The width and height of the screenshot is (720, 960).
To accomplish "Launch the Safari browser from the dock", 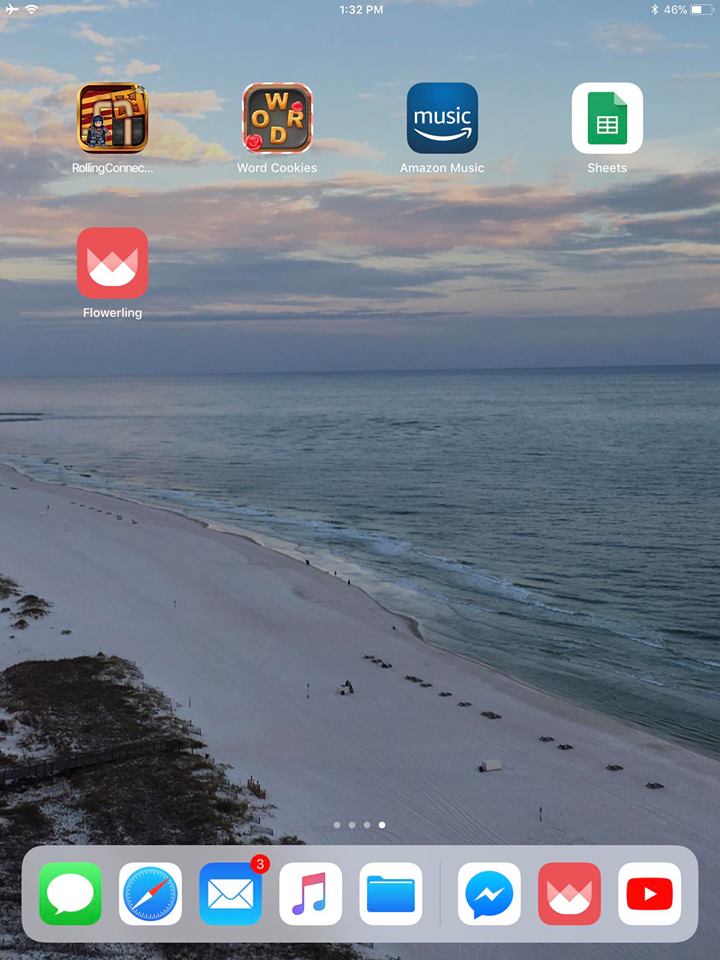I will click(150, 894).
